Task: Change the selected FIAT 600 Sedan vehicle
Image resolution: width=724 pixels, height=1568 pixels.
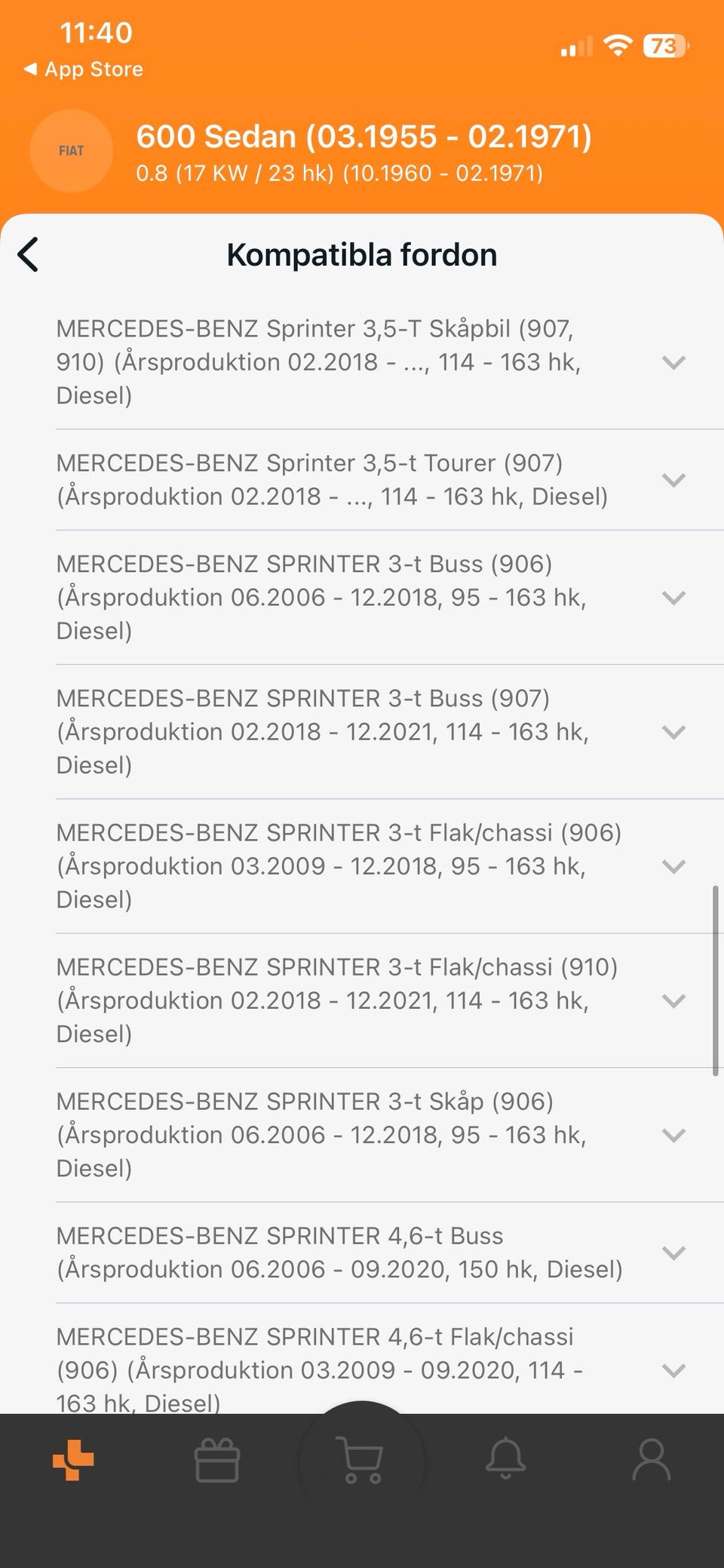Action: point(362,152)
